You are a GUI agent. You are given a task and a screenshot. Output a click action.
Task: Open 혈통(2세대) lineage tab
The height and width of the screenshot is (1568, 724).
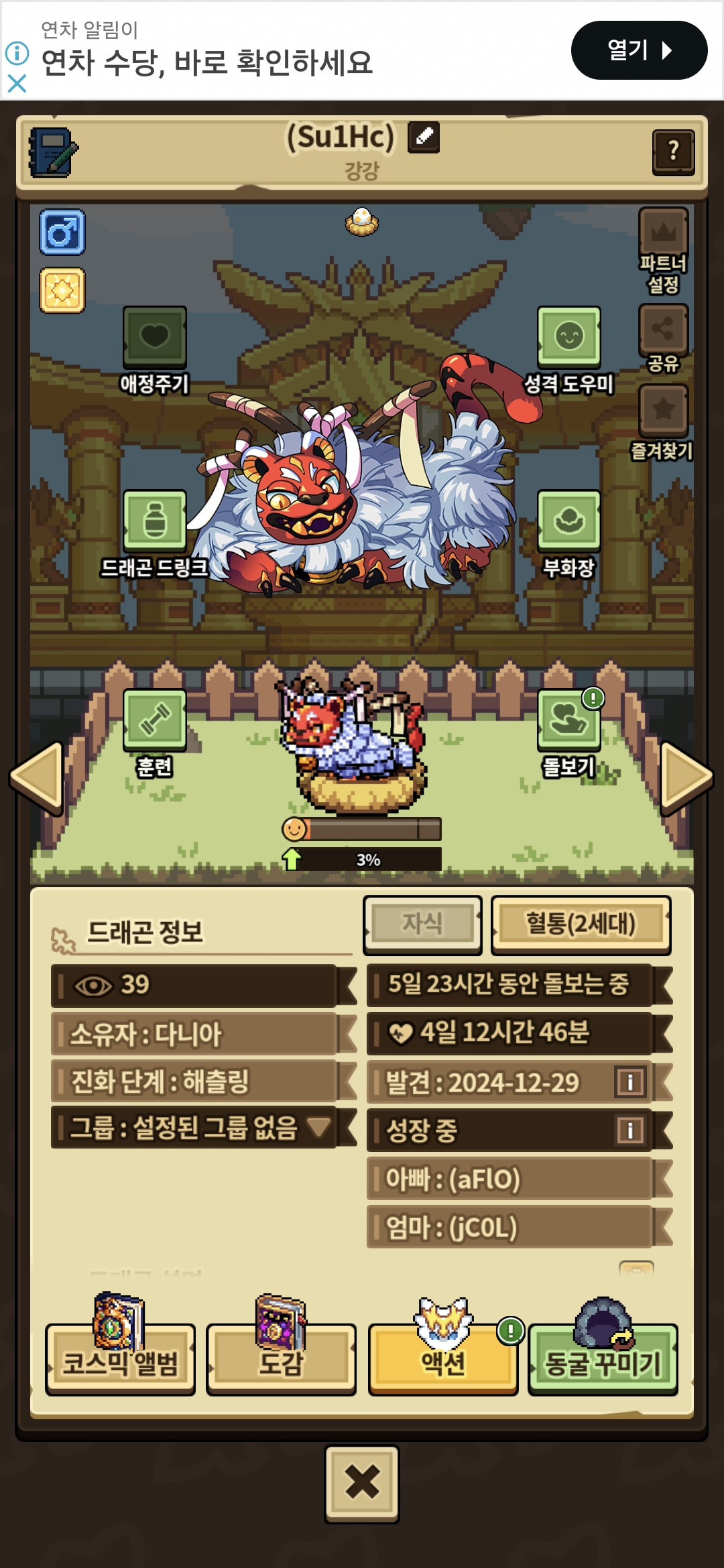[581, 925]
